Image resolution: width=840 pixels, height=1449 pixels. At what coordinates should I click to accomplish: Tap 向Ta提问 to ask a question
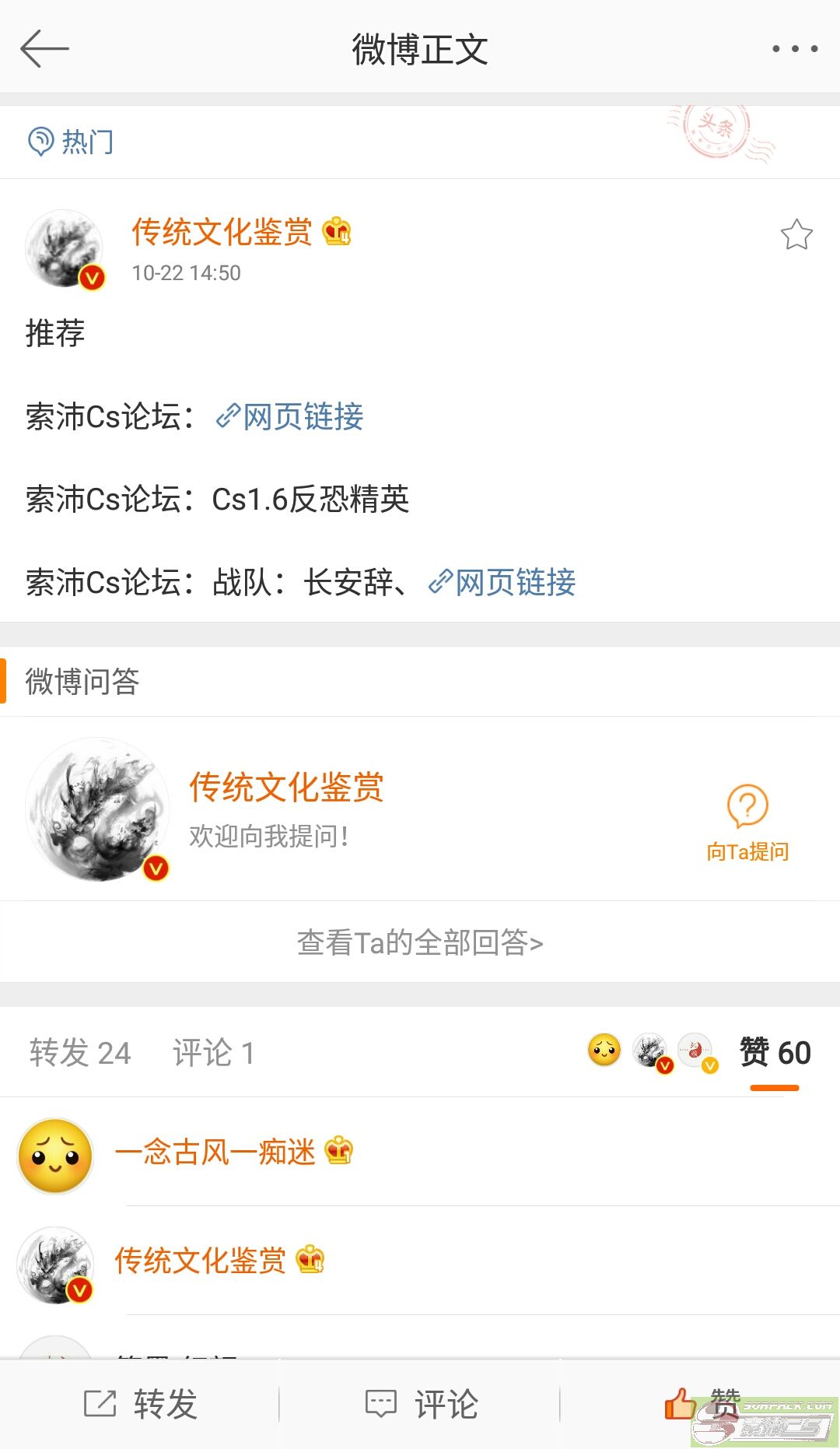[x=747, y=823]
